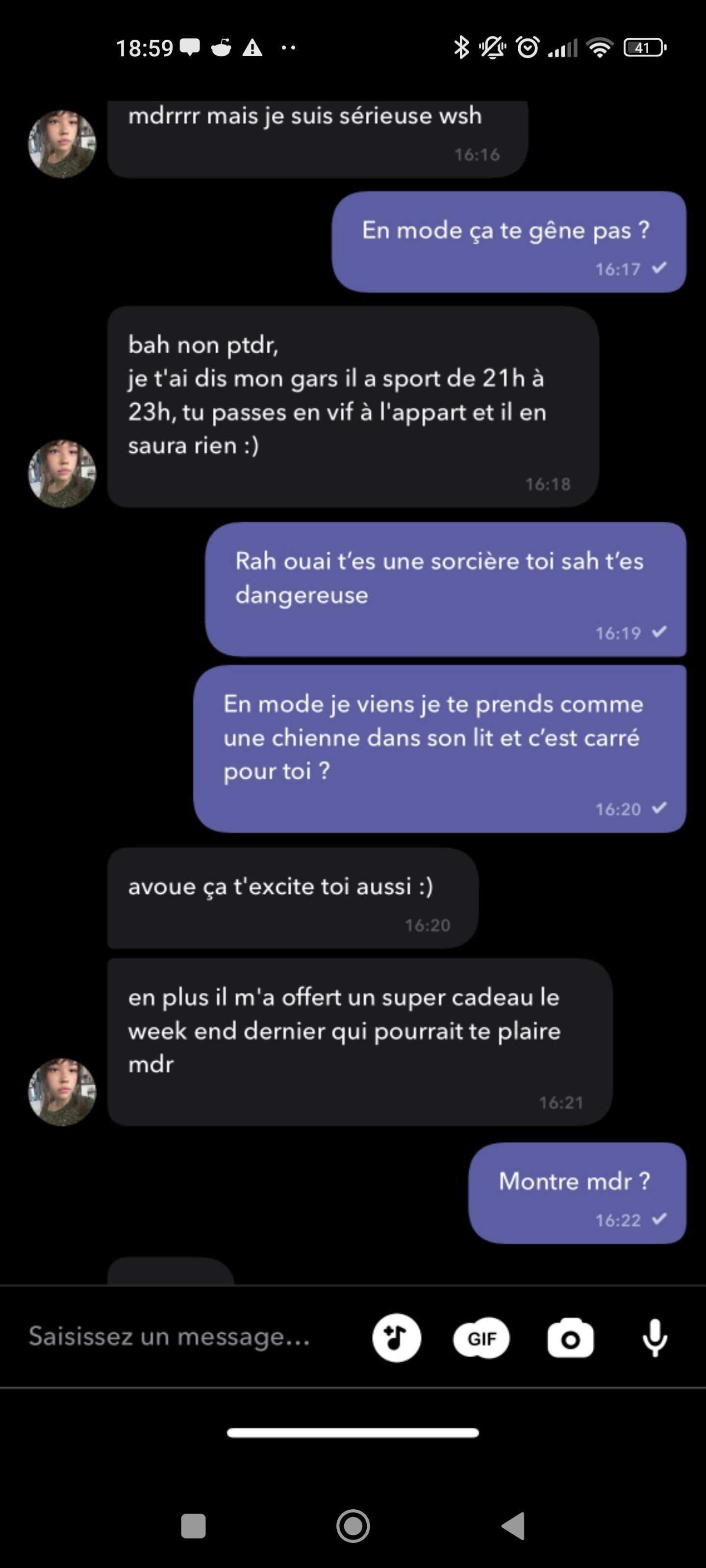Tap the message input field

[x=183, y=1337]
